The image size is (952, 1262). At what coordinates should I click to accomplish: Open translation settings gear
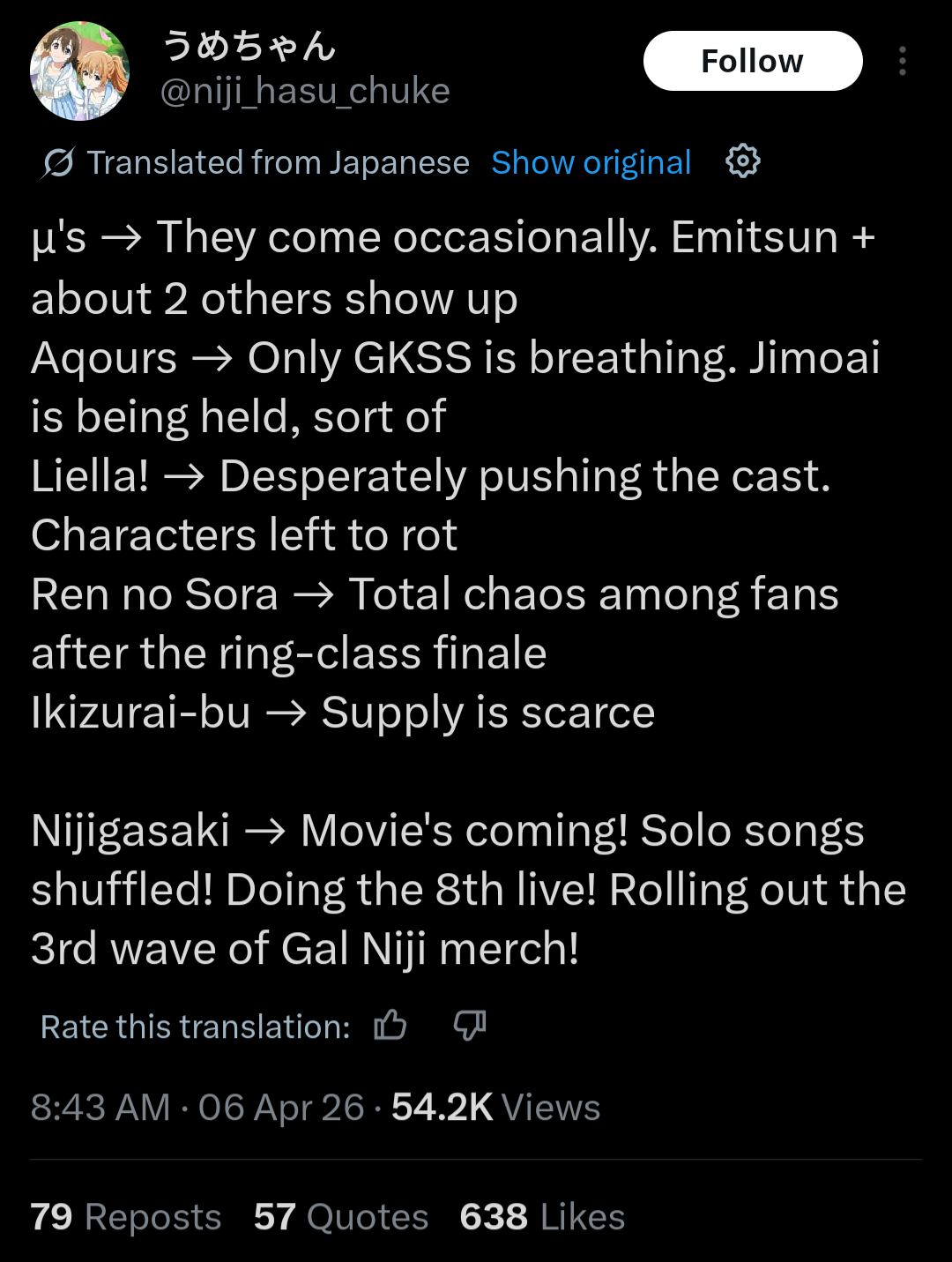pyautogui.click(x=742, y=161)
